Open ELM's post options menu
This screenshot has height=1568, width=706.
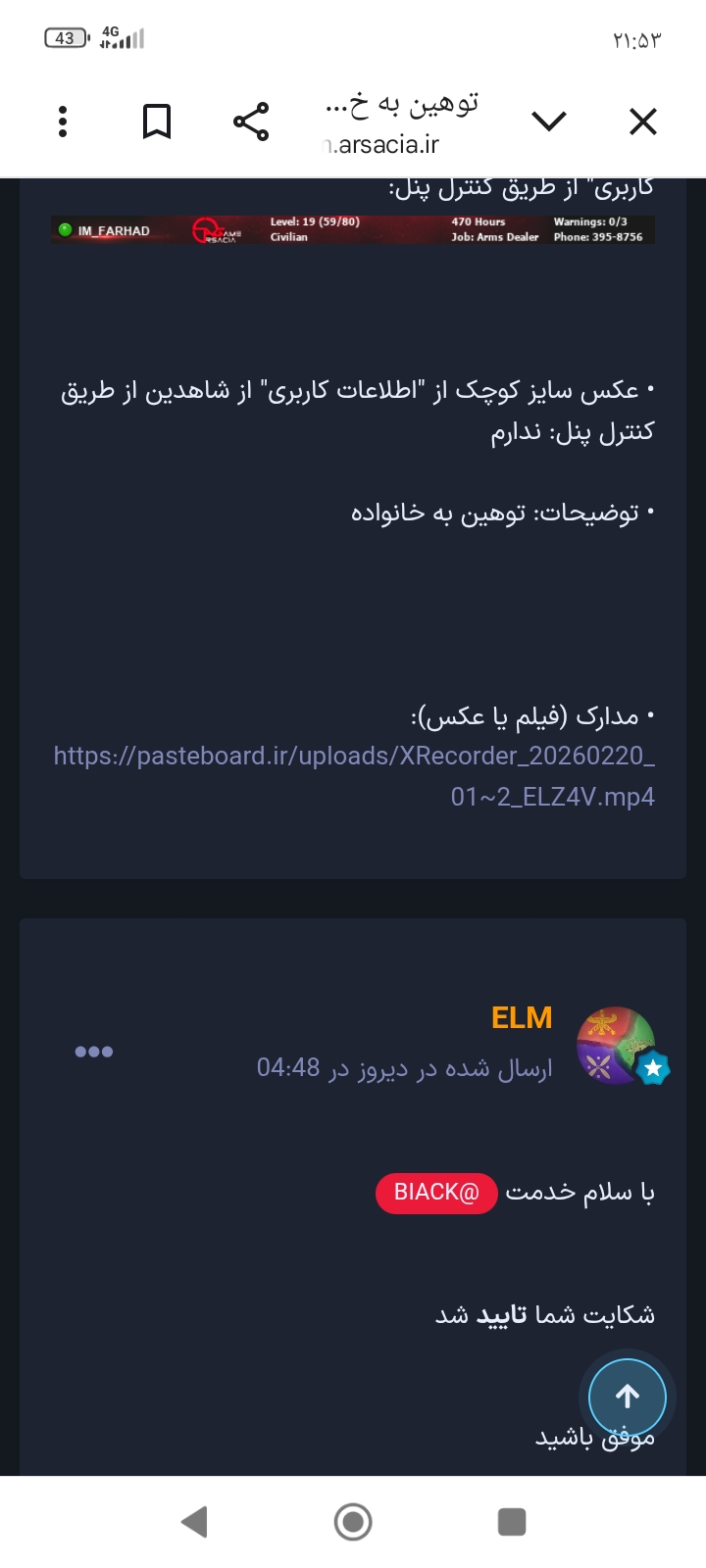[x=94, y=1052]
